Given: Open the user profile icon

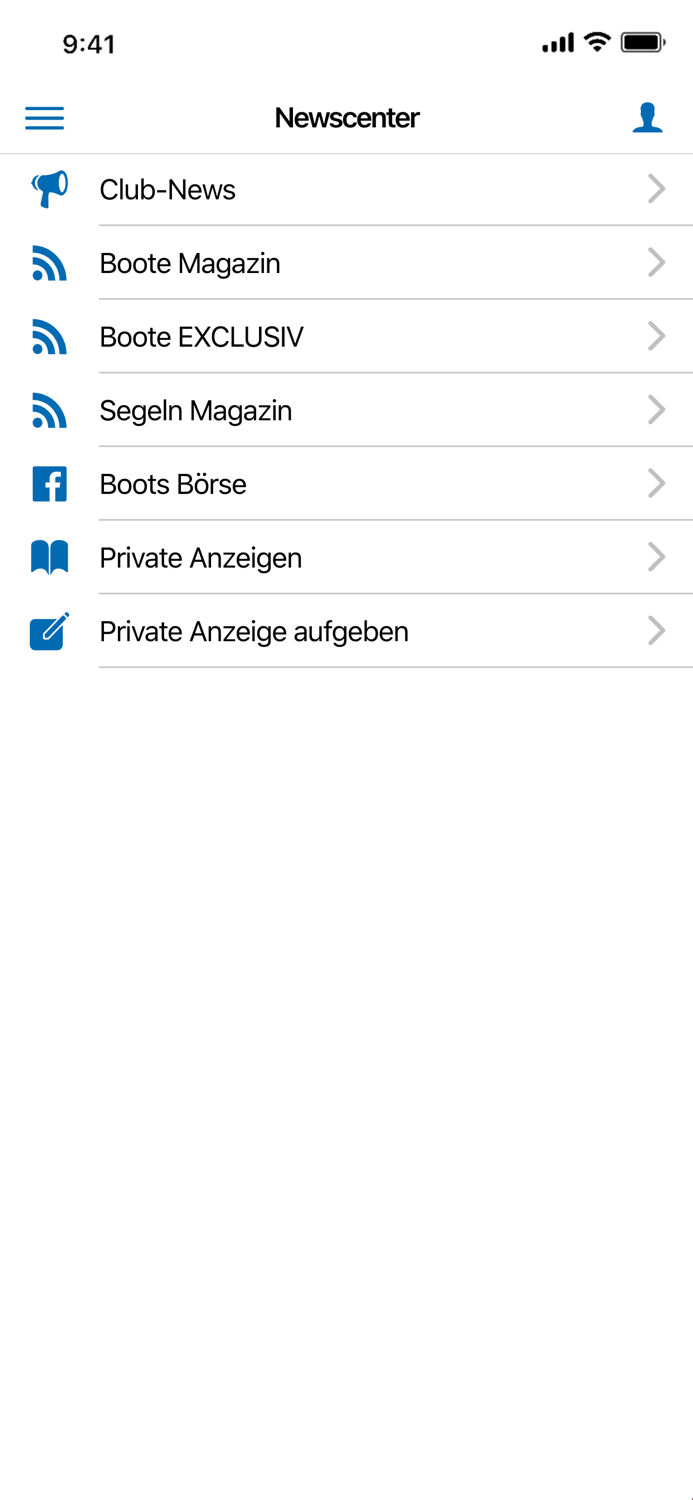Looking at the screenshot, I should (647, 118).
